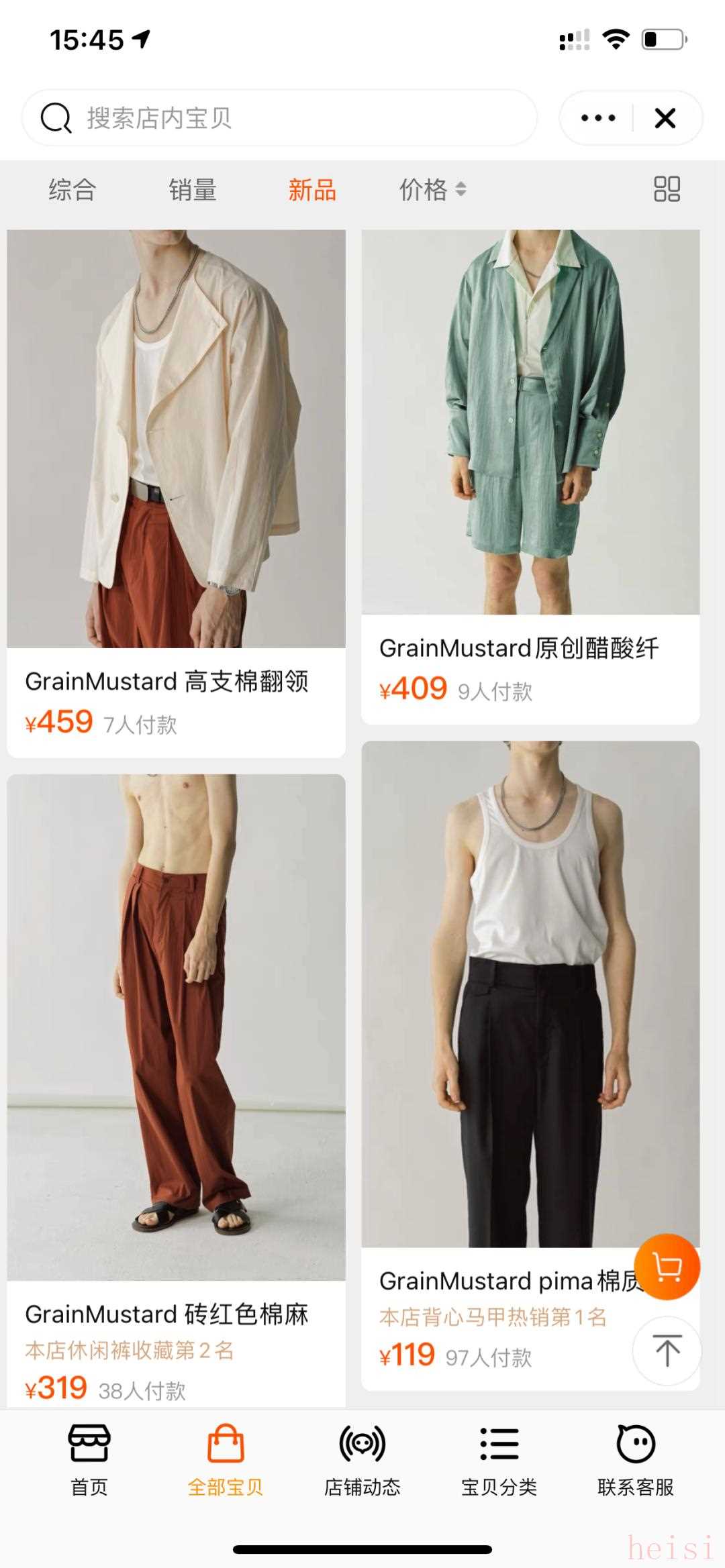Open the orange shopping cart button
The width and height of the screenshot is (725, 1568).
coord(667,1267)
